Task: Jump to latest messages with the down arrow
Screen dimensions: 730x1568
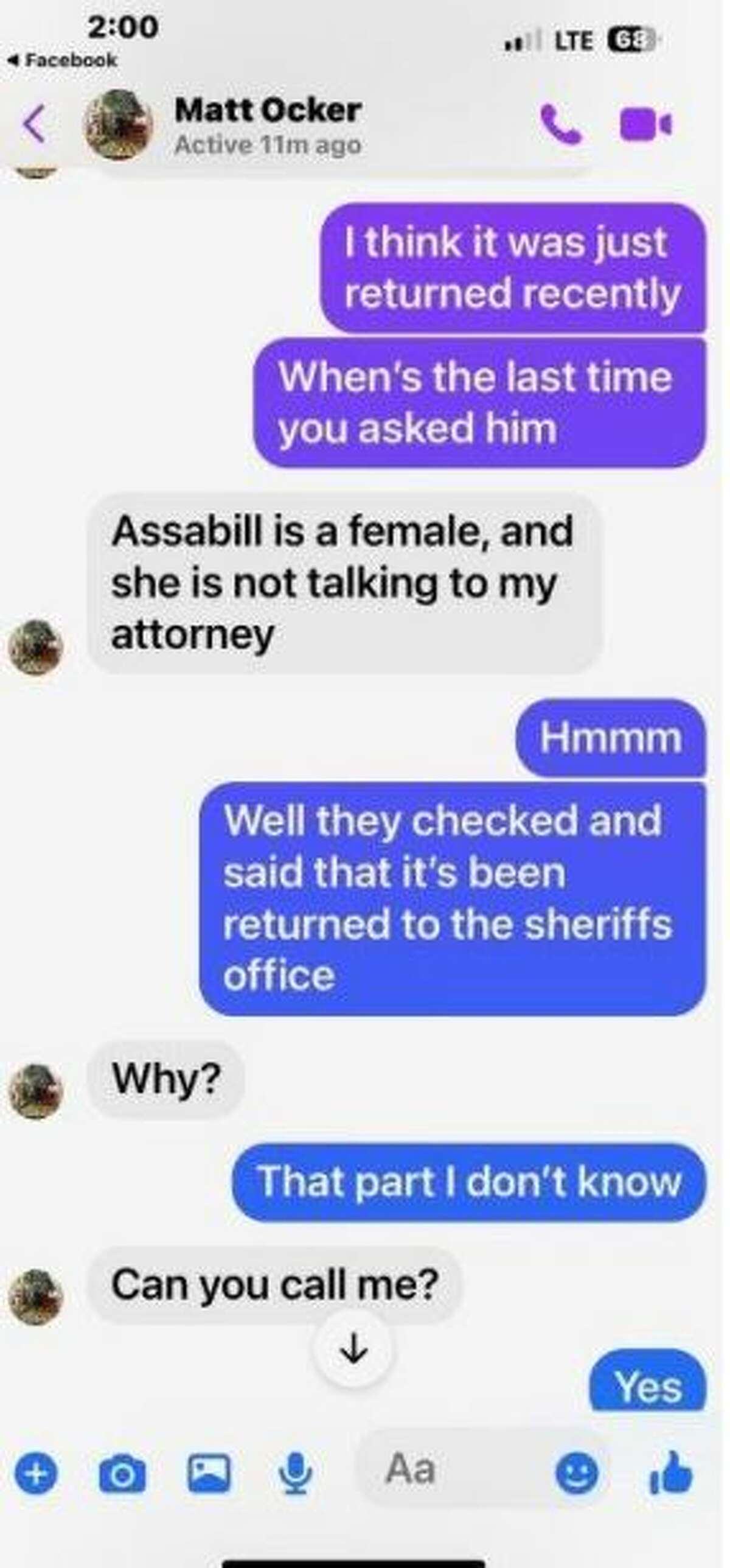Action: point(355,1347)
